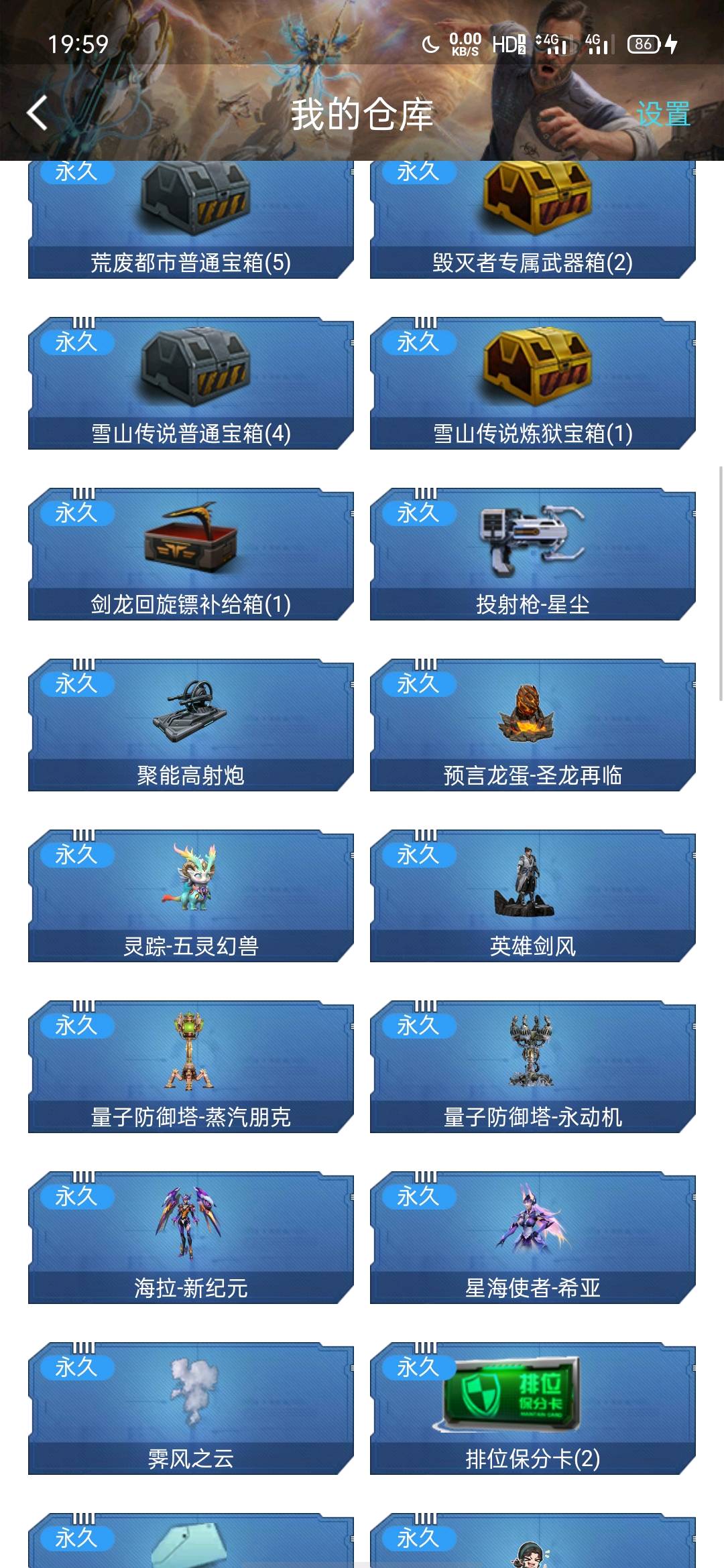Select 毁灭者专属武器箱(2) card

coord(532,221)
